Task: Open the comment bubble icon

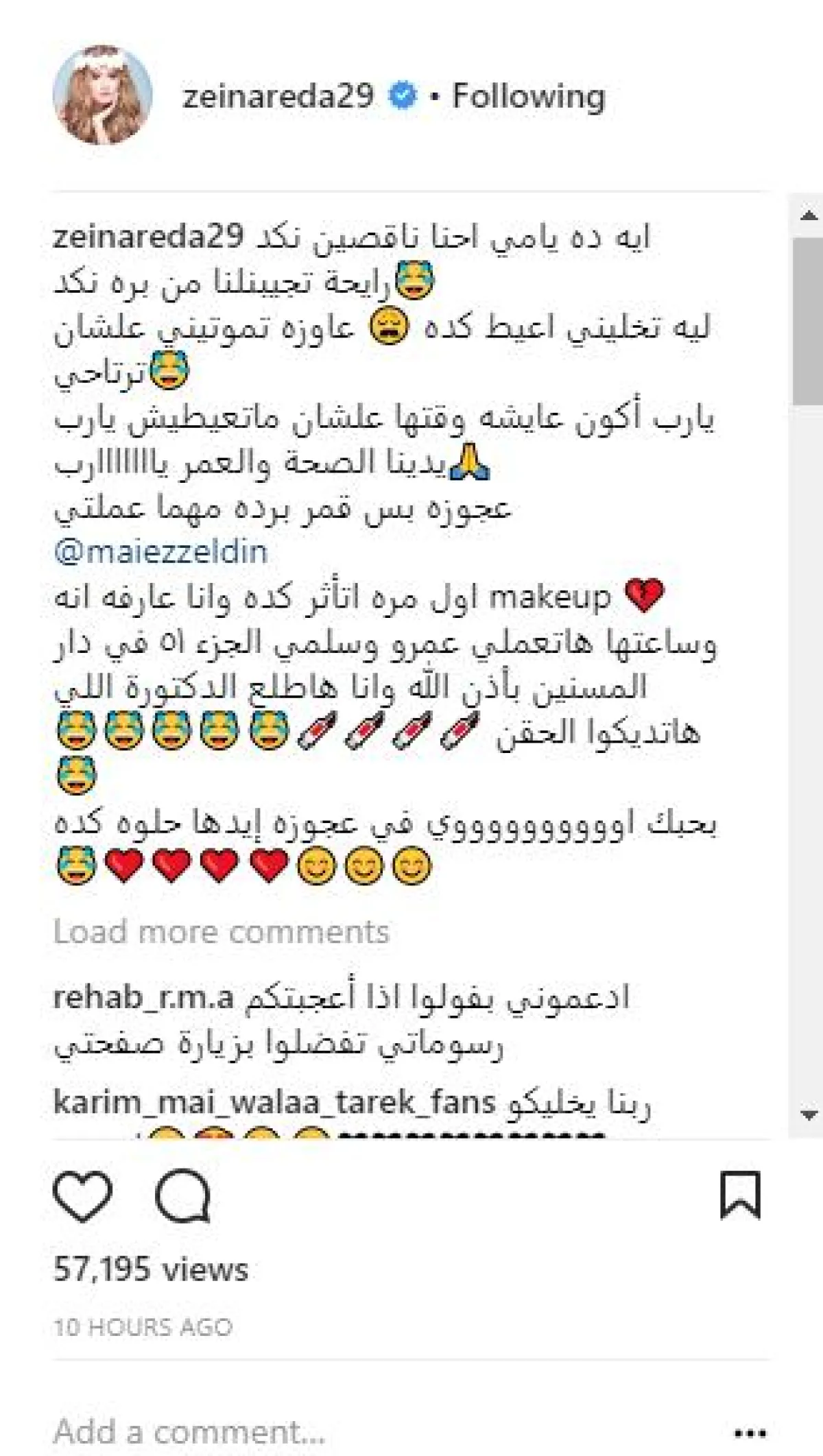Action: pos(182,1196)
